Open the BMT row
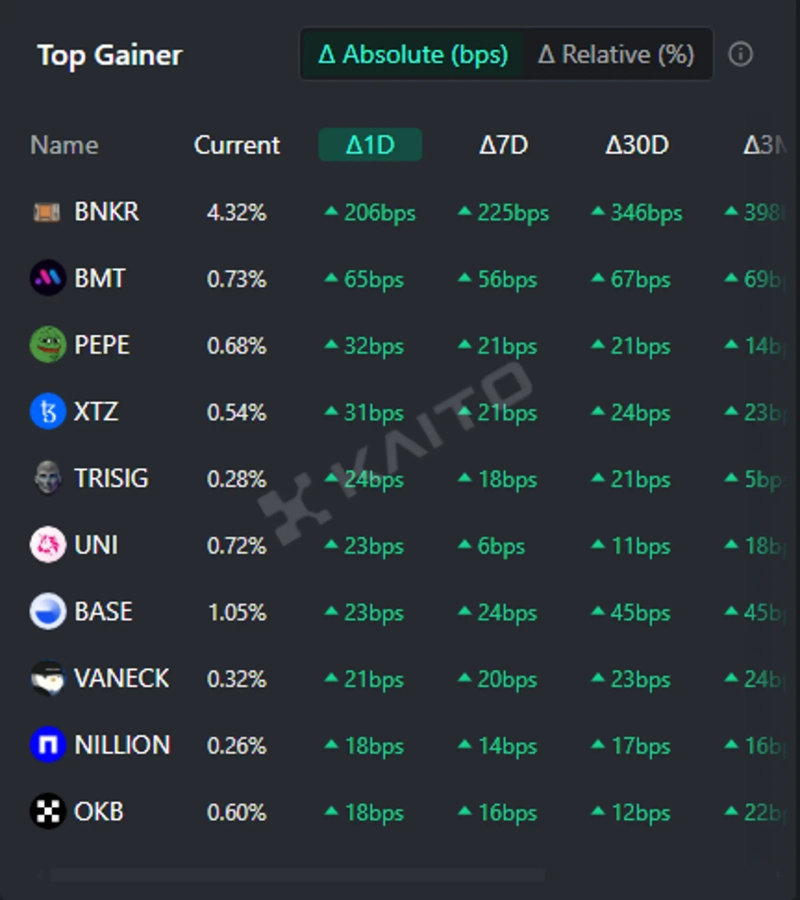Image resolution: width=800 pixels, height=900 pixels. [100, 278]
